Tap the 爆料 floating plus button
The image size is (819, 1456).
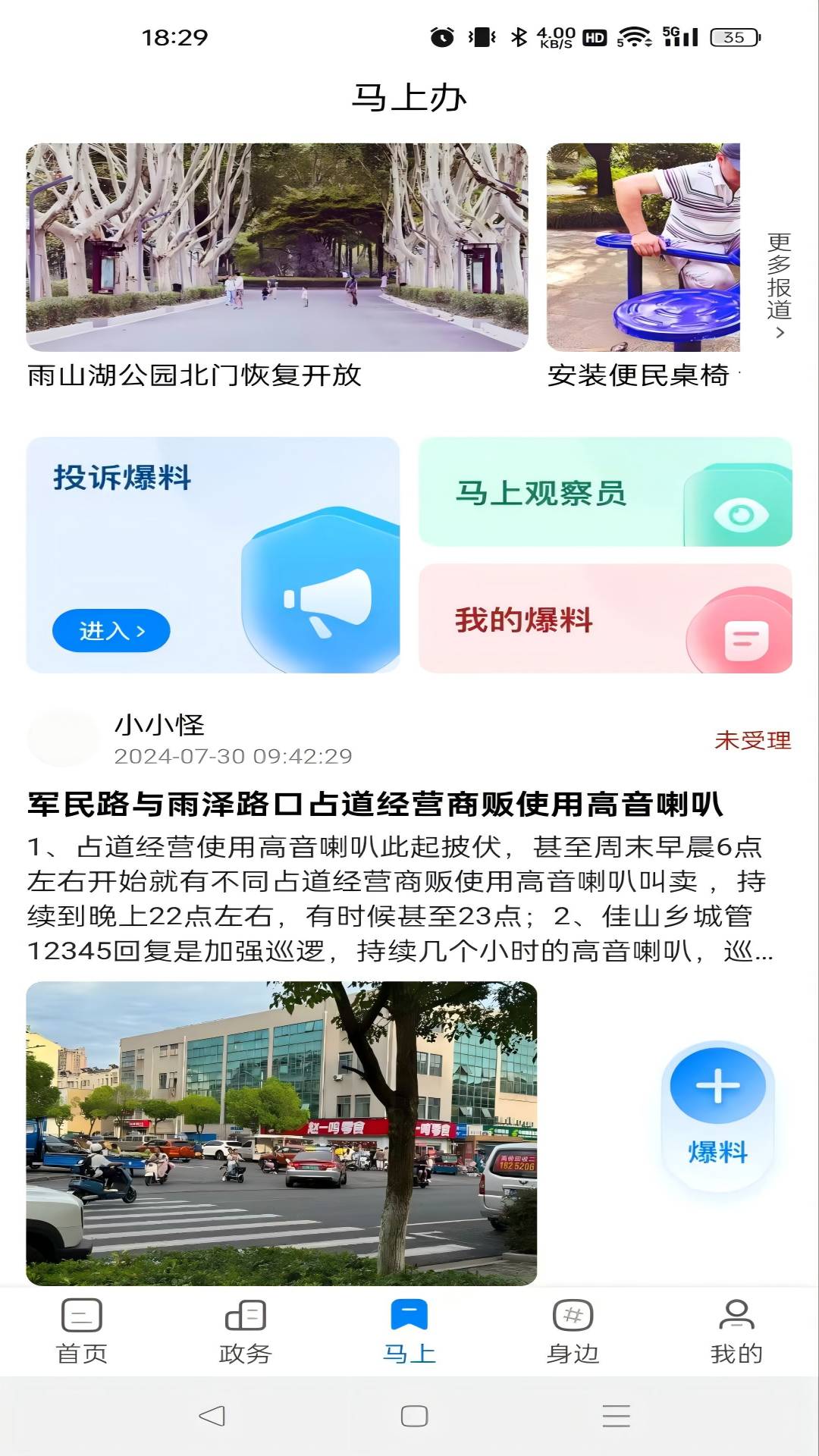(717, 1086)
